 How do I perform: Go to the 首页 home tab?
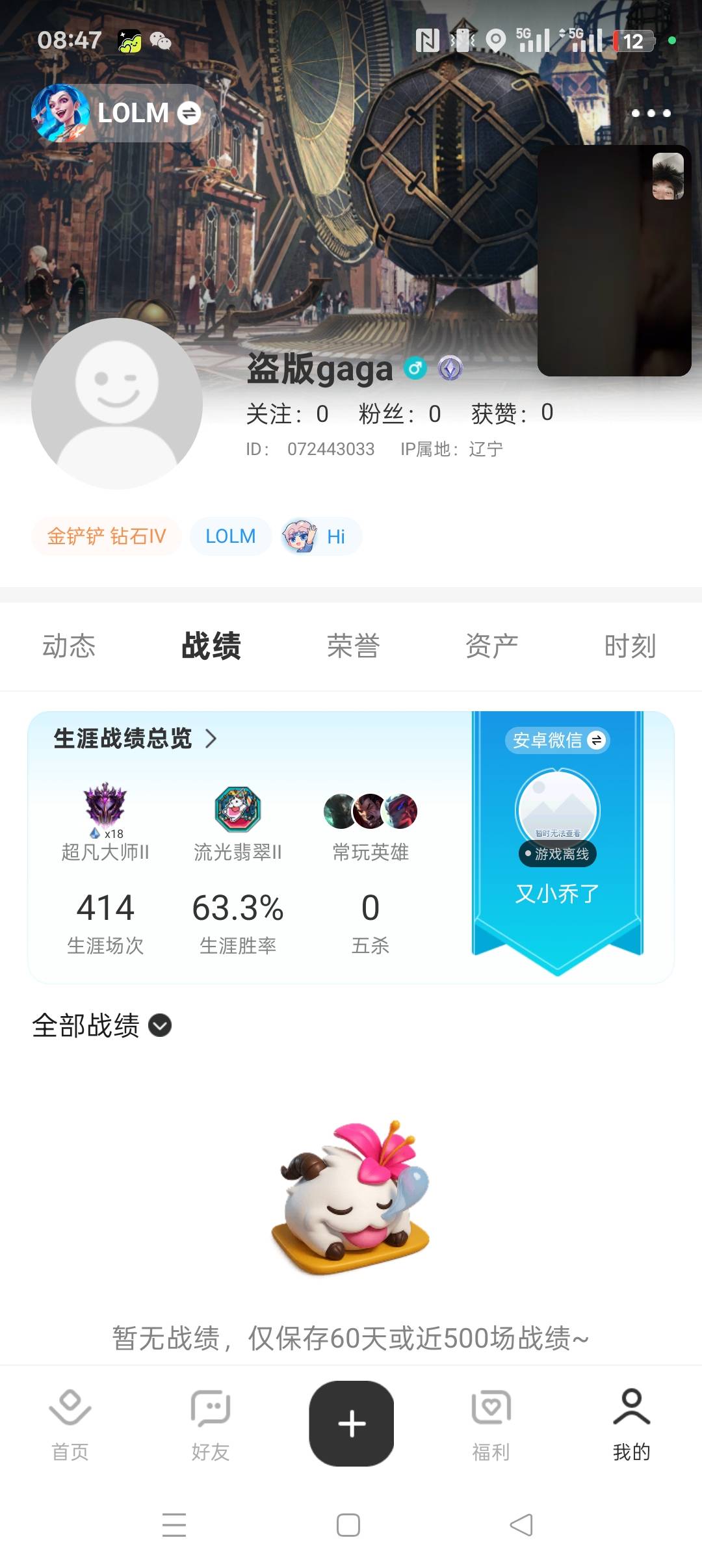tap(70, 1425)
